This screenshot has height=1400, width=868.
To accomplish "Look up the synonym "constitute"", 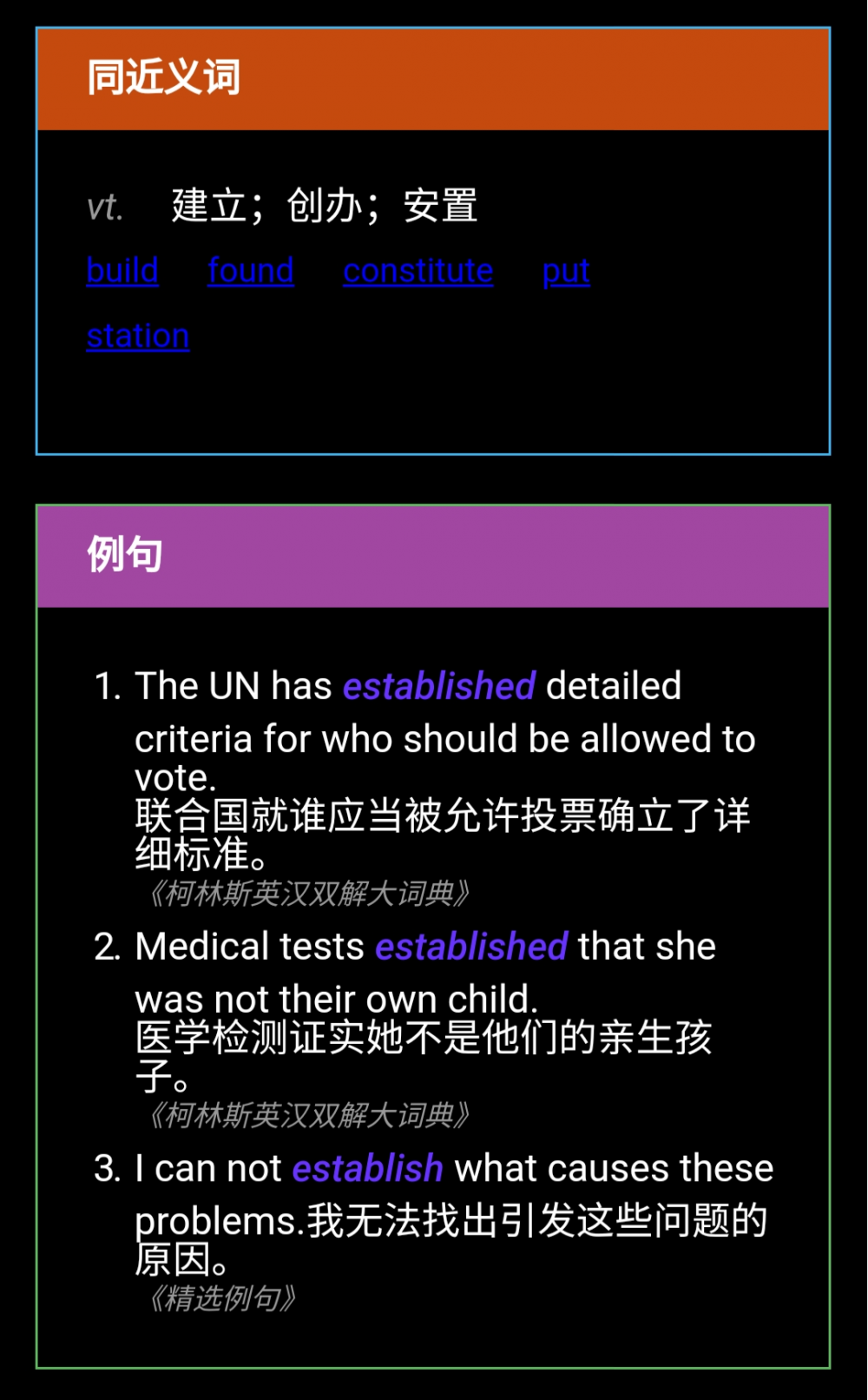I will [x=418, y=271].
